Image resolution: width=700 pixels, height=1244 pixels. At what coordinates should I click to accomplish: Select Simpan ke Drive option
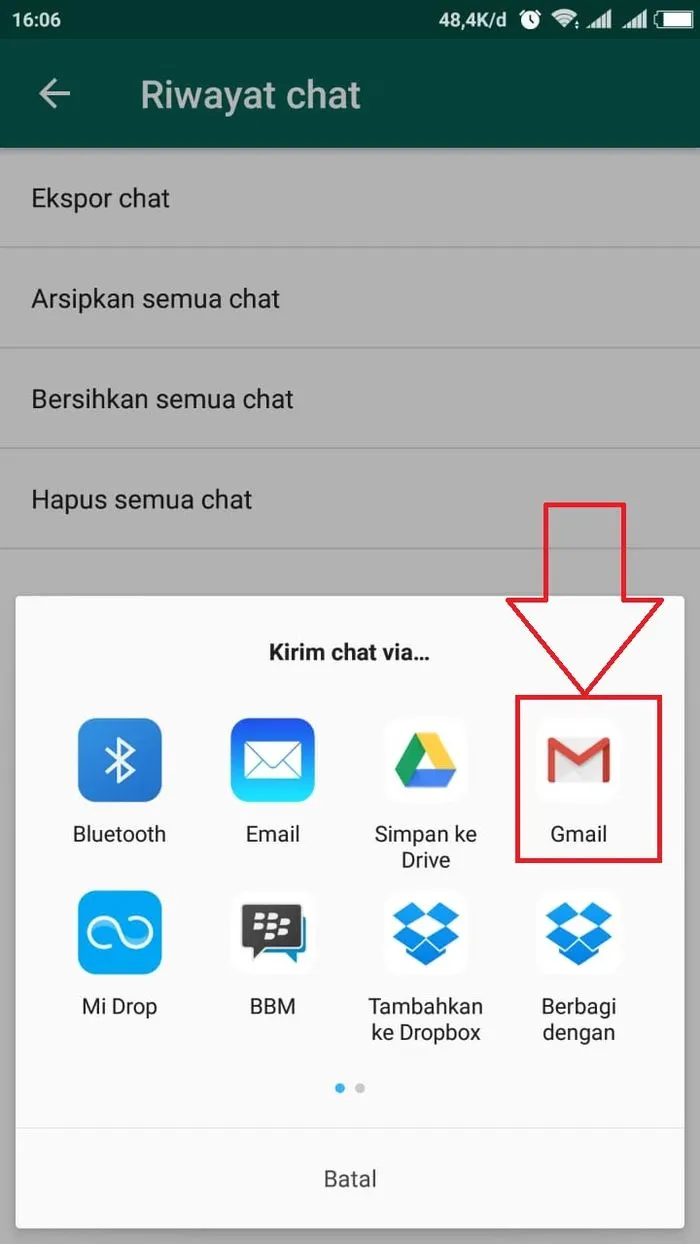coord(426,761)
